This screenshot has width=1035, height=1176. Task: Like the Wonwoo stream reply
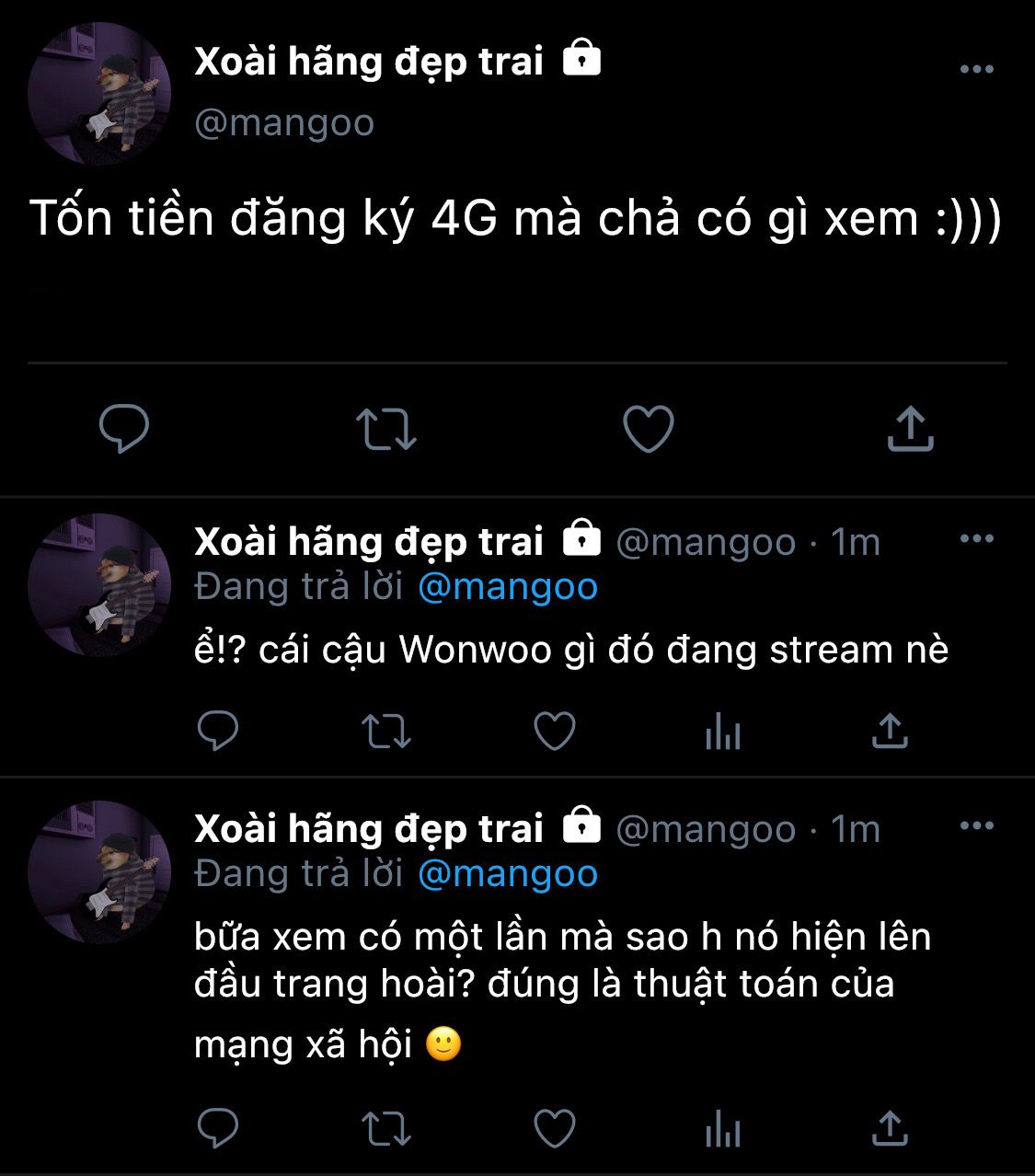(555, 732)
